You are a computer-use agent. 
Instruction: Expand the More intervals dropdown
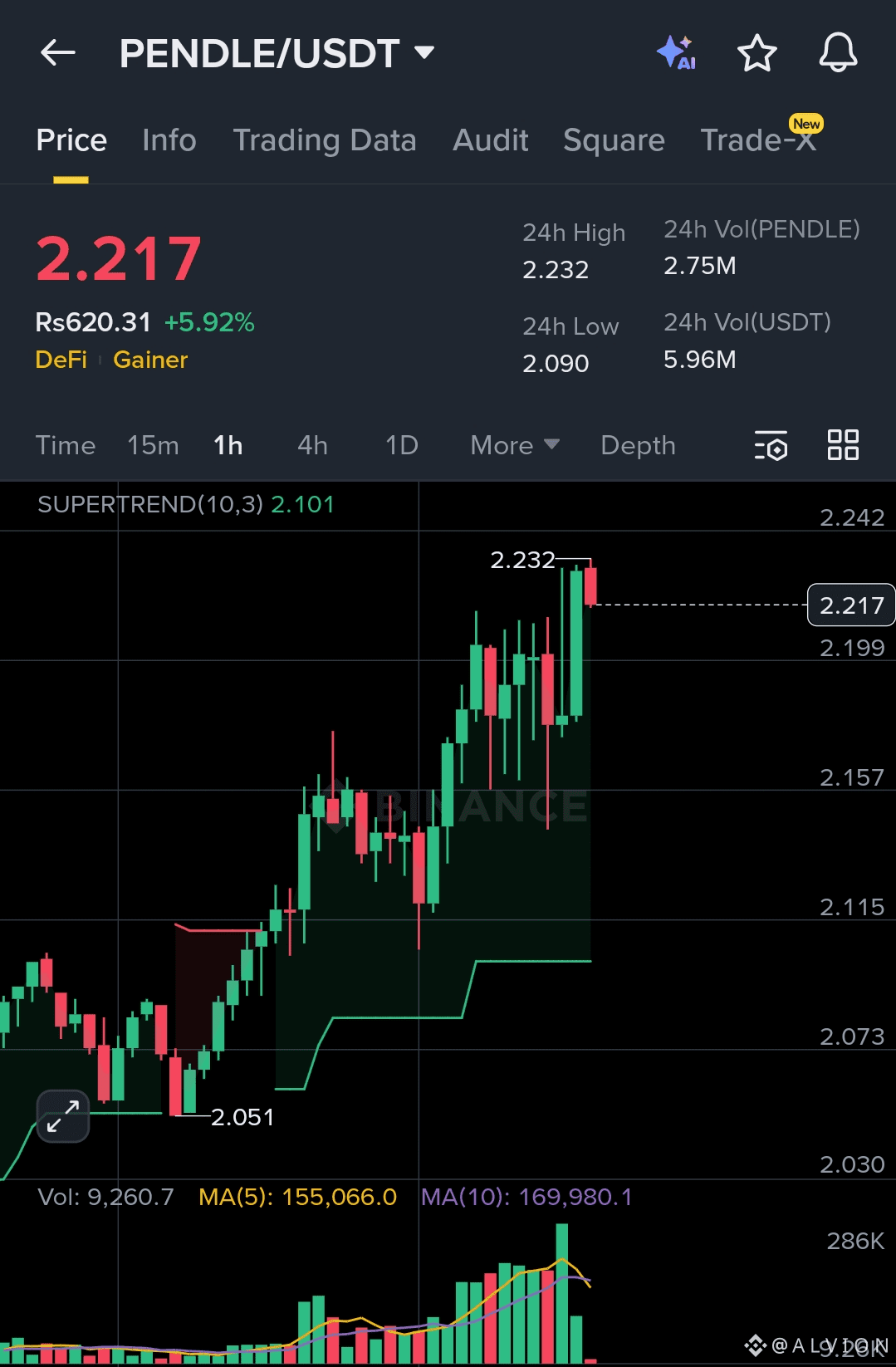(514, 446)
